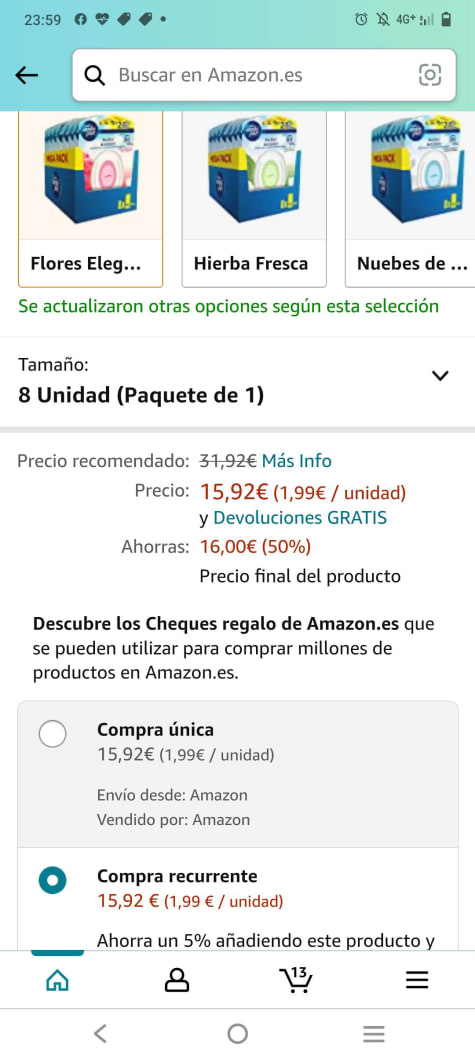Open the shopping cart with 13 items

click(296, 980)
